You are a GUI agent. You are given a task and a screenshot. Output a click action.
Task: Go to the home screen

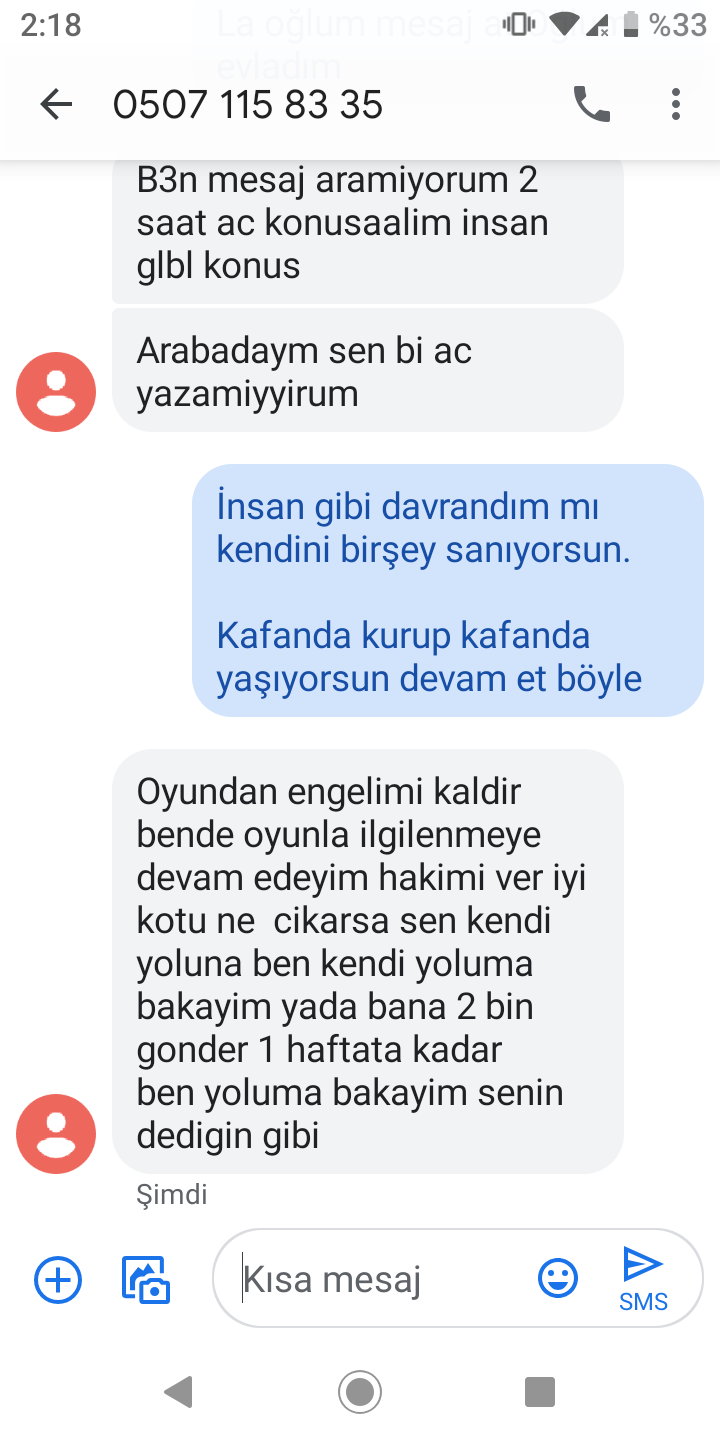point(360,1391)
